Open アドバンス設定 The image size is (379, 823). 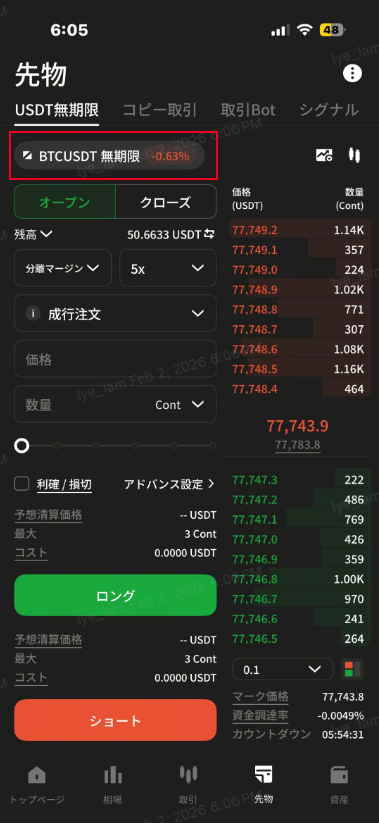169,484
